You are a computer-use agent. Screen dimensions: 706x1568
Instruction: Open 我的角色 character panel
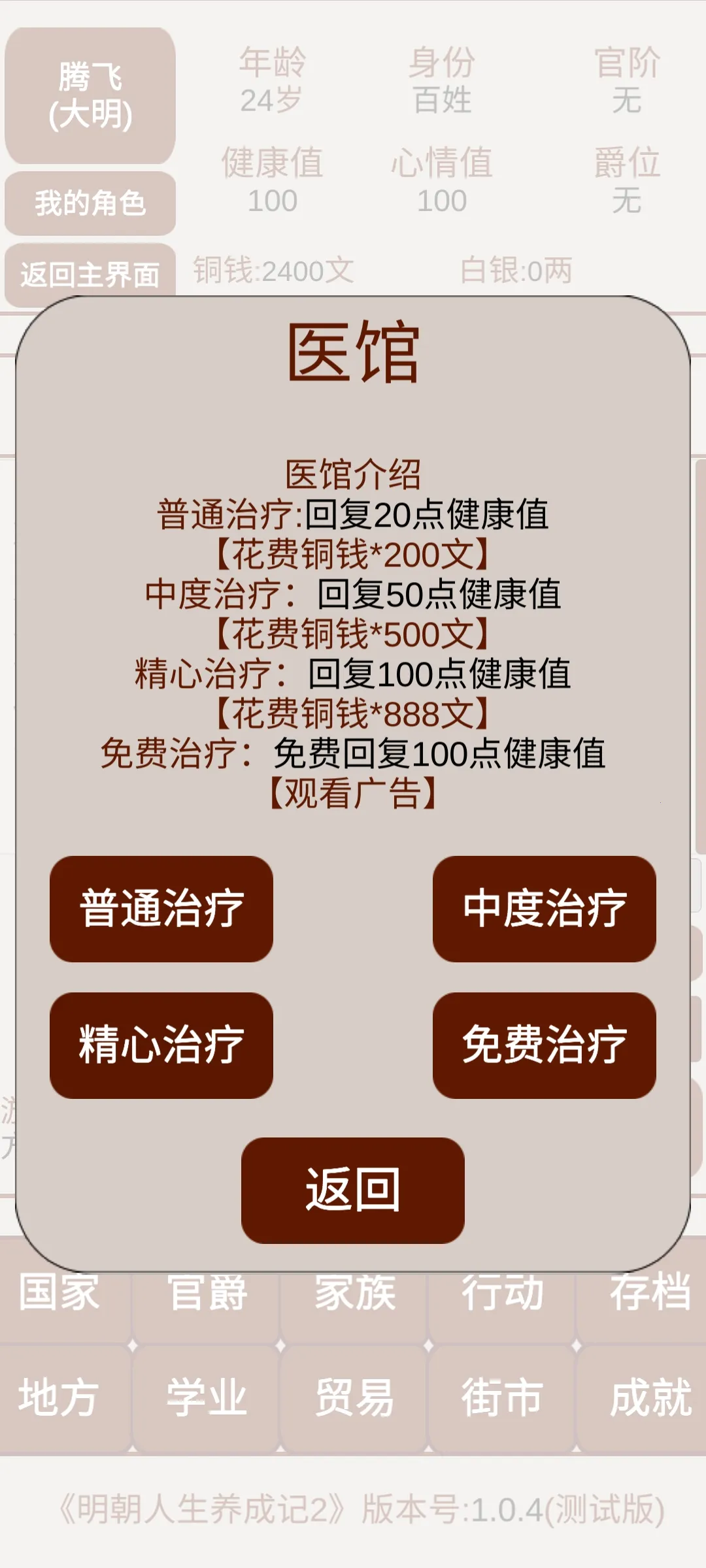pyautogui.click(x=90, y=203)
